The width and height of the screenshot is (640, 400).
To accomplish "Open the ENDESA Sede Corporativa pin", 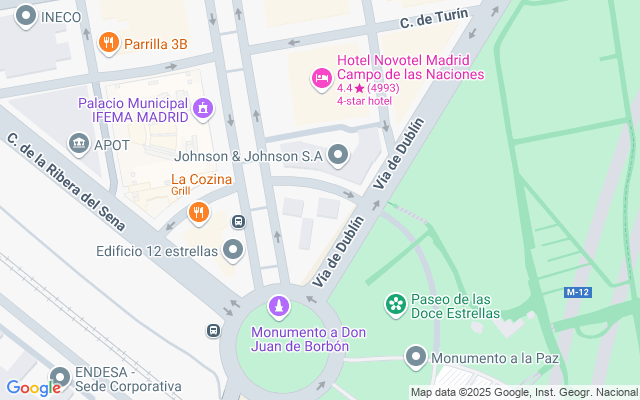I will (60, 378).
